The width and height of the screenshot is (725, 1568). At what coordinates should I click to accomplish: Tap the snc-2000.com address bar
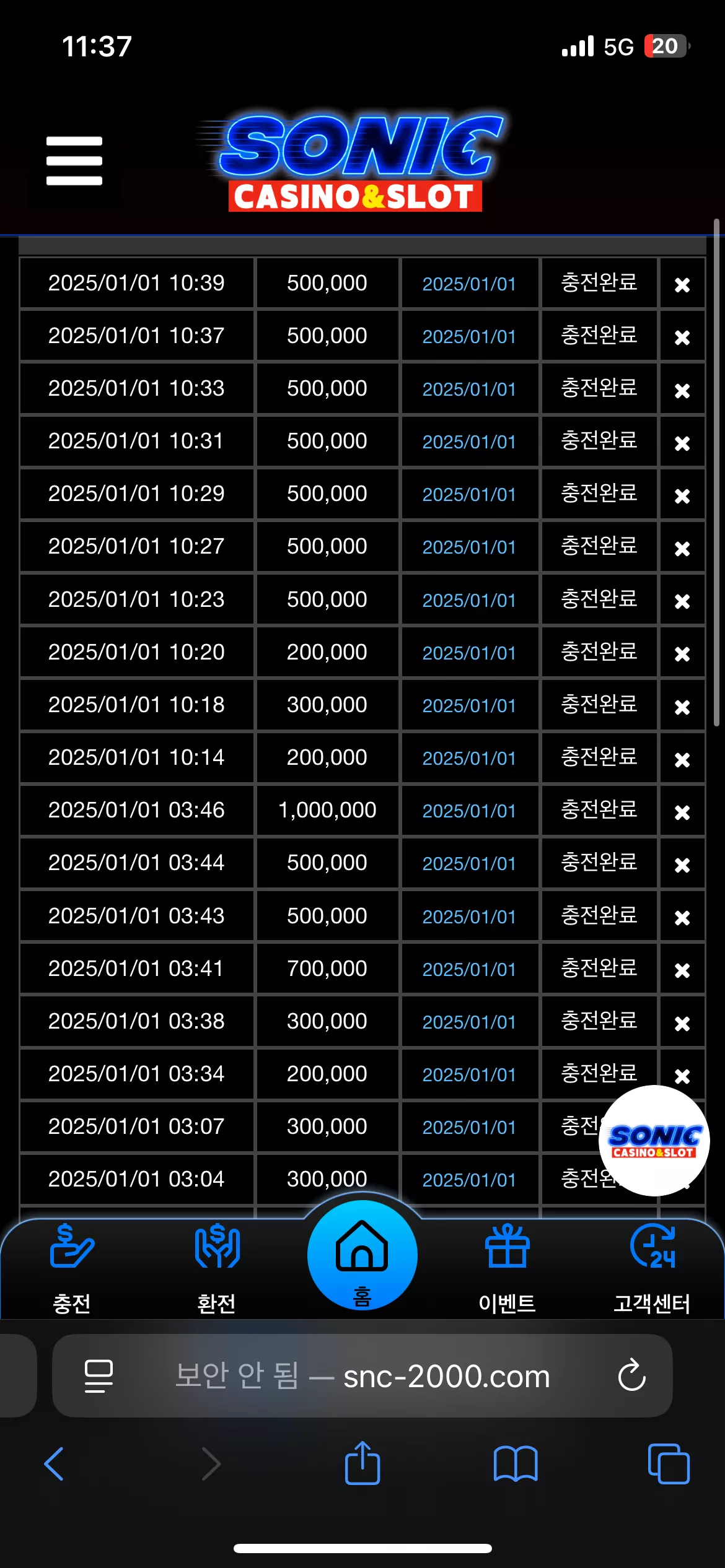point(362,1376)
